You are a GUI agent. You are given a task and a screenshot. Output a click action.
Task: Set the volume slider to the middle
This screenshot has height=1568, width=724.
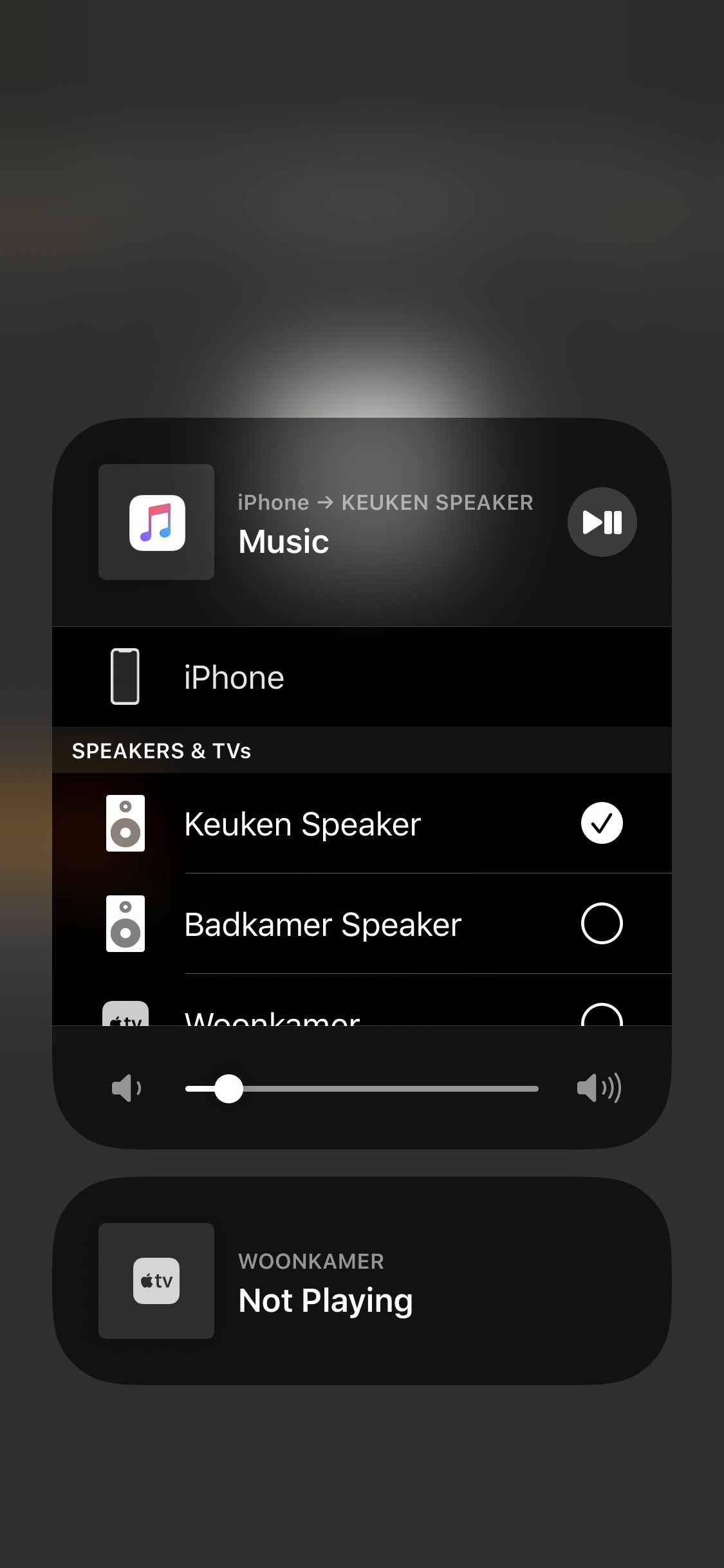coord(362,1088)
